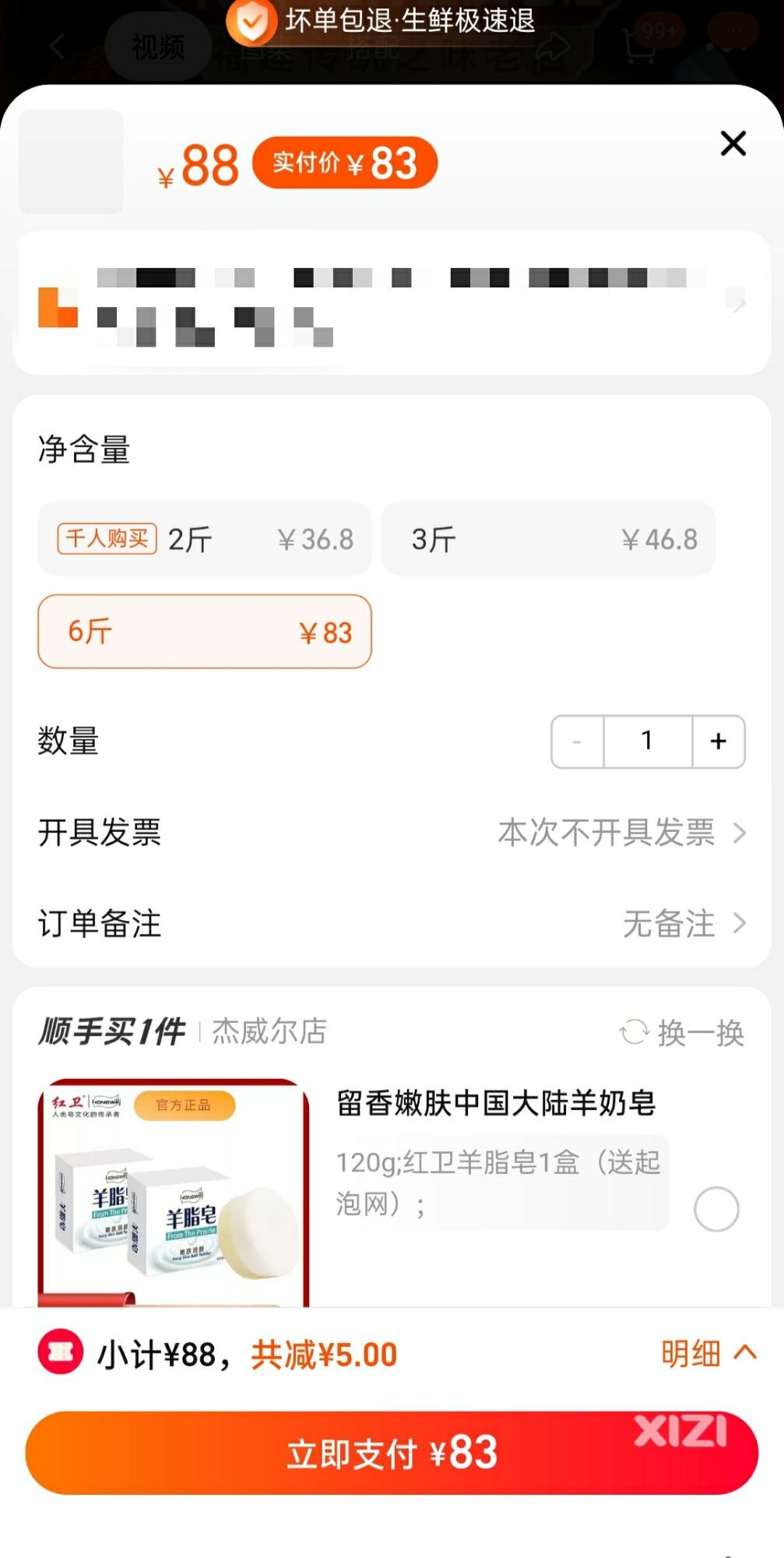
Task: Open the 羊脂皂 add-on product image
Action: tap(174, 1192)
